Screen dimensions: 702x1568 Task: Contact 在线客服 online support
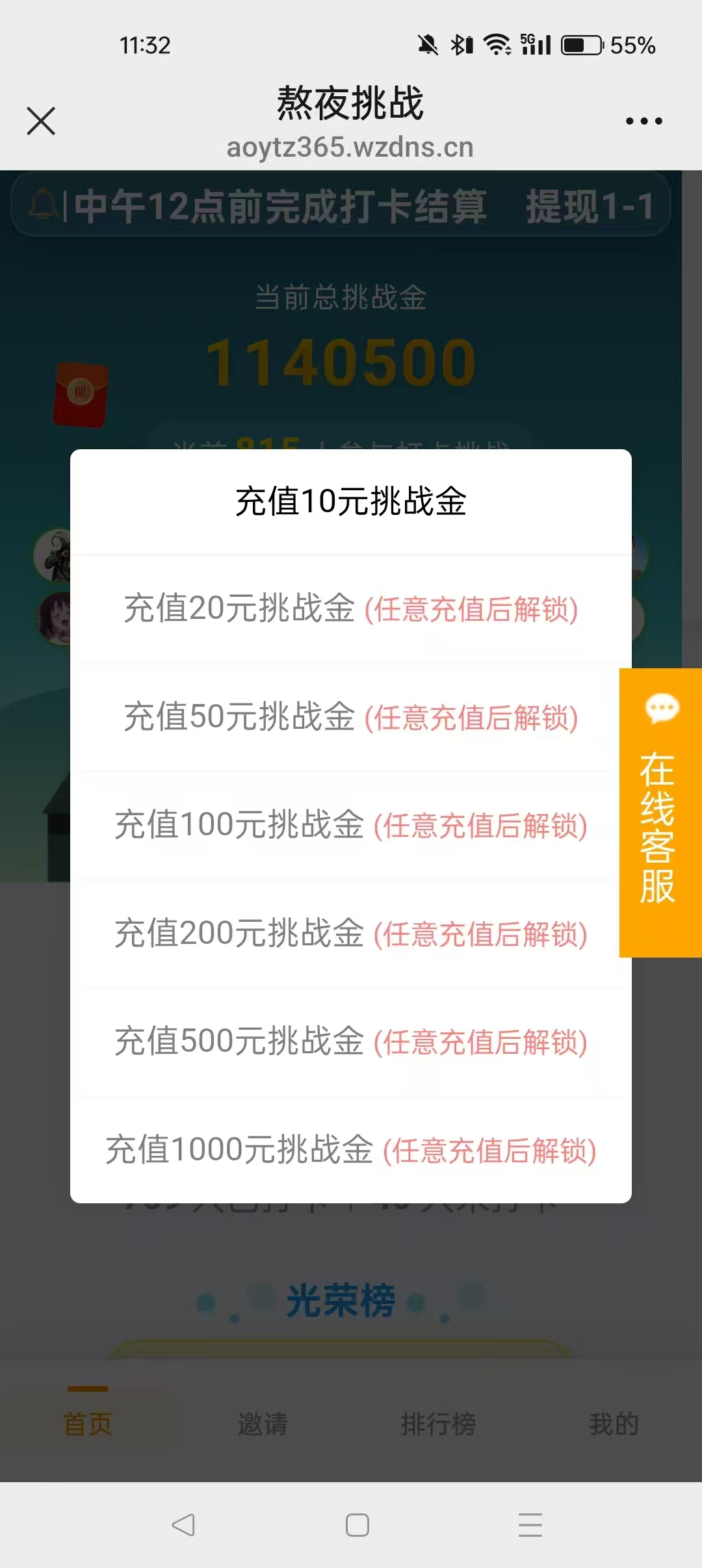[x=660, y=813]
